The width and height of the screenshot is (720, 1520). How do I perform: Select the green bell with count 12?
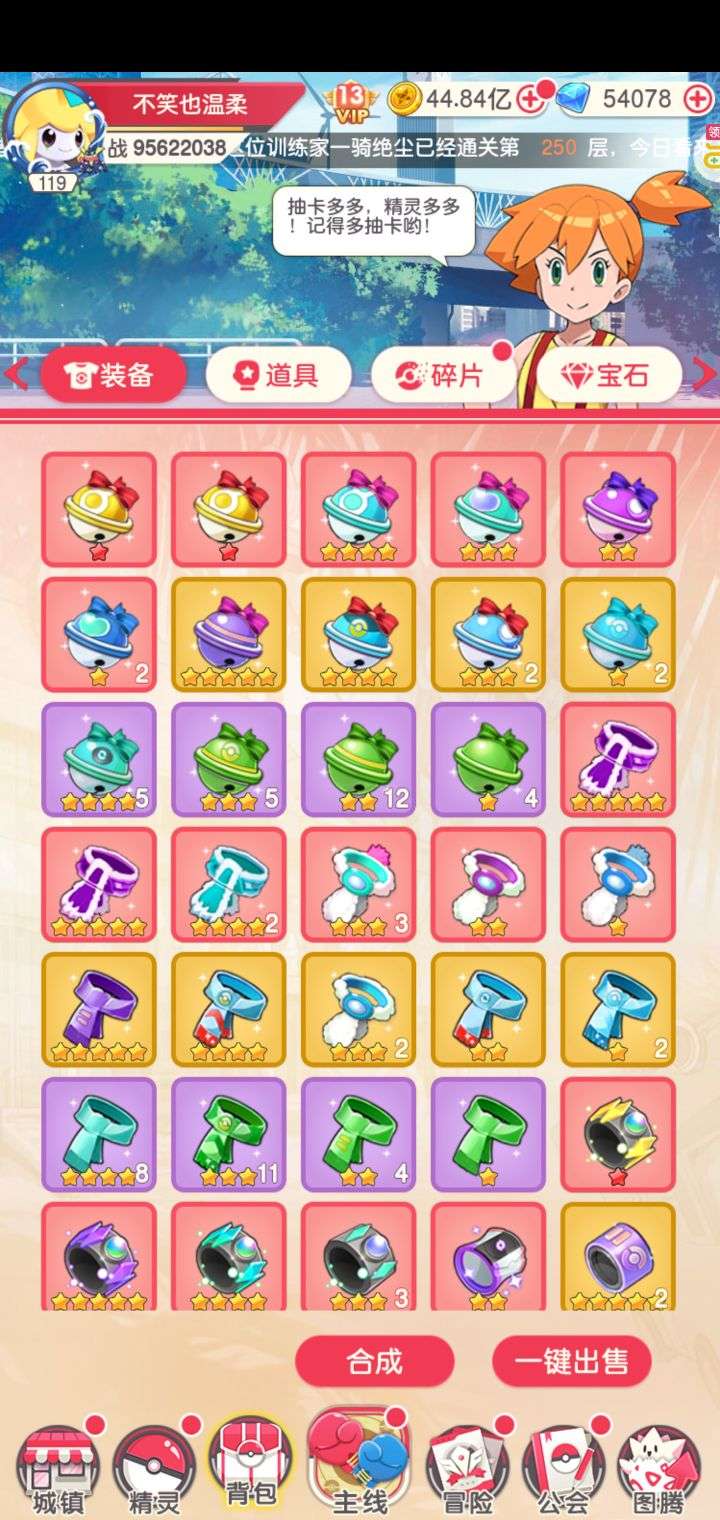[359, 759]
